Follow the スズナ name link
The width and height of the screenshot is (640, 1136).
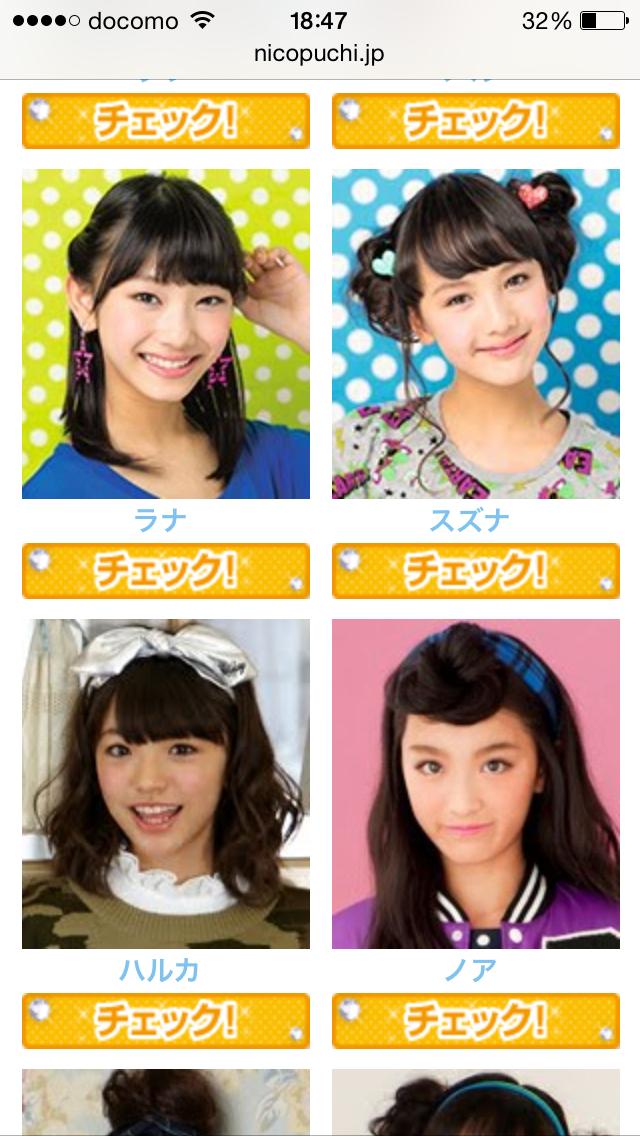[470, 520]
